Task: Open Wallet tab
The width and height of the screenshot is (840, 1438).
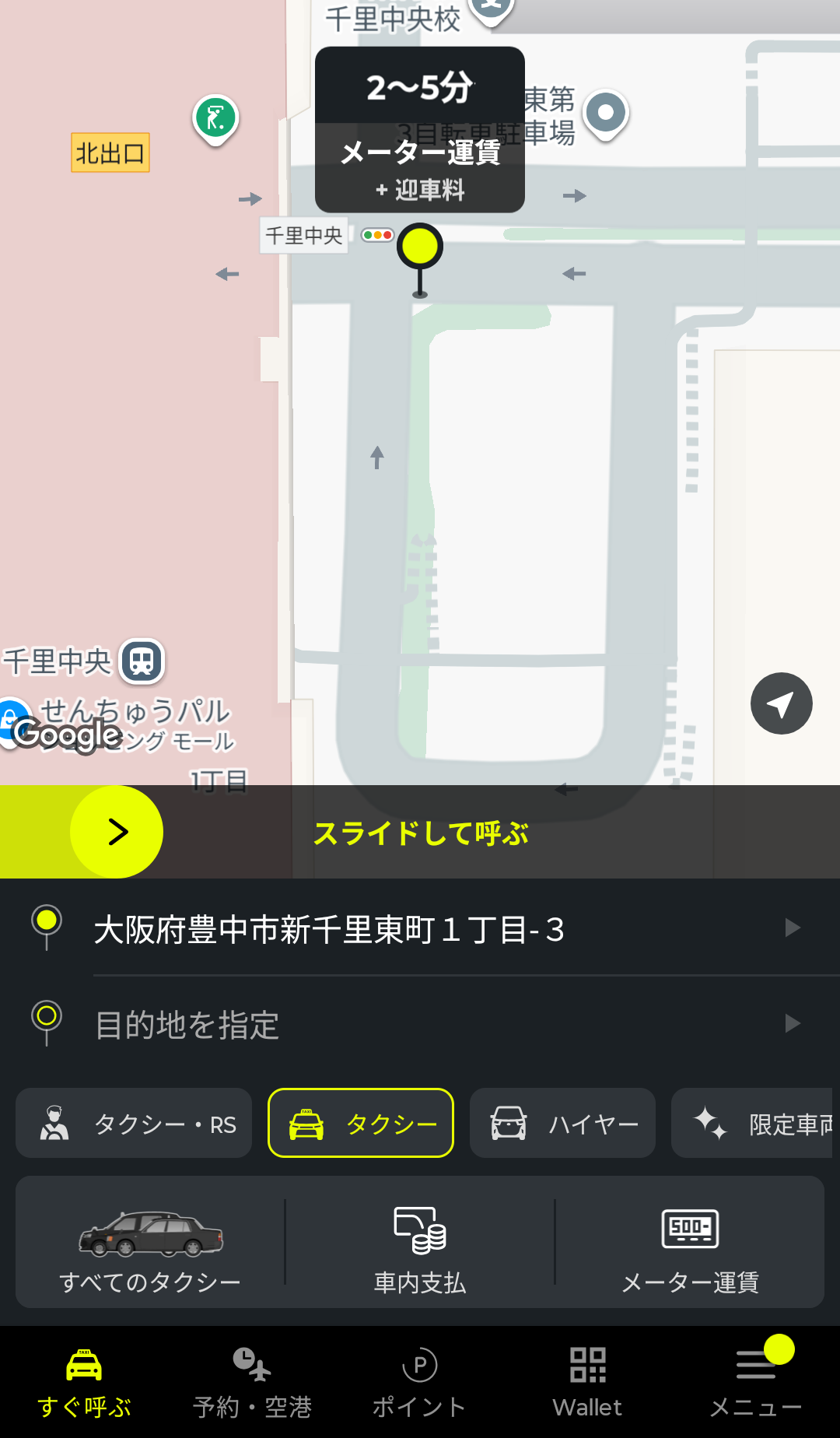Action: (x=588, y=1383)
